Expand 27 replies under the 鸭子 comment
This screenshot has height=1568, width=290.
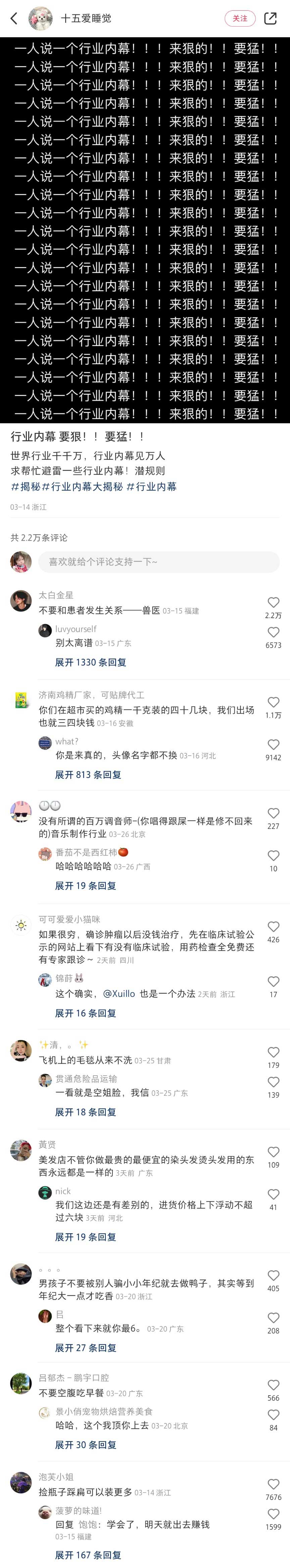coord(85,1348)
